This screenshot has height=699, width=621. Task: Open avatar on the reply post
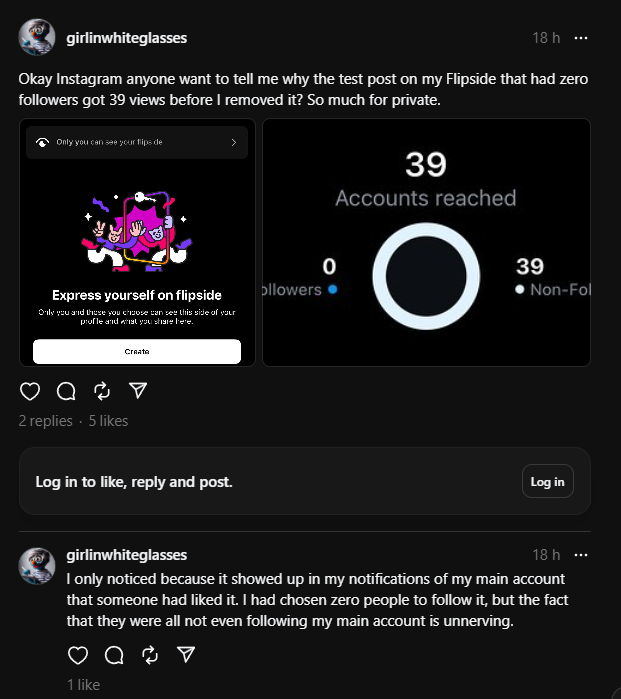37,566
